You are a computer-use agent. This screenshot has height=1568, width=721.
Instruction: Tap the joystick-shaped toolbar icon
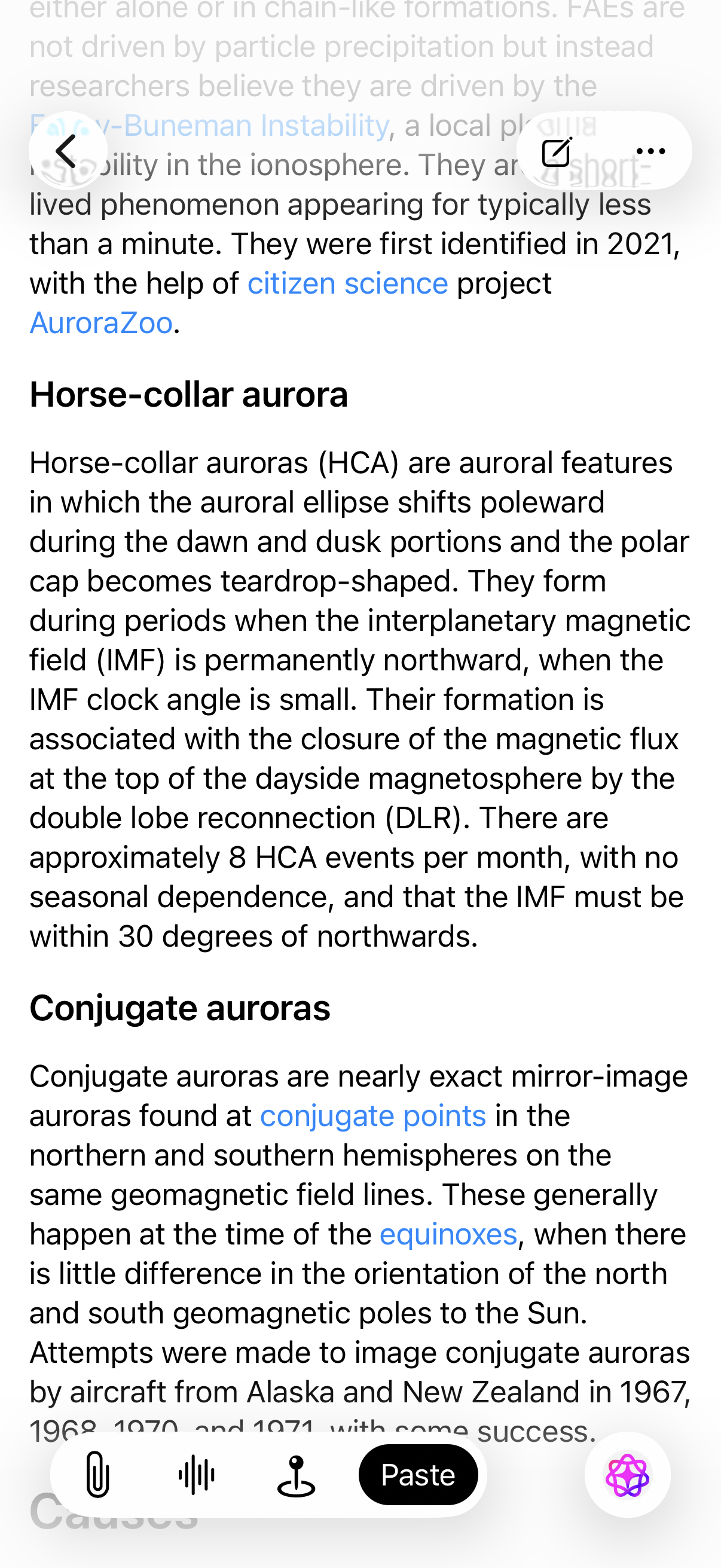pyautogui.click(x=297, y=1475)
